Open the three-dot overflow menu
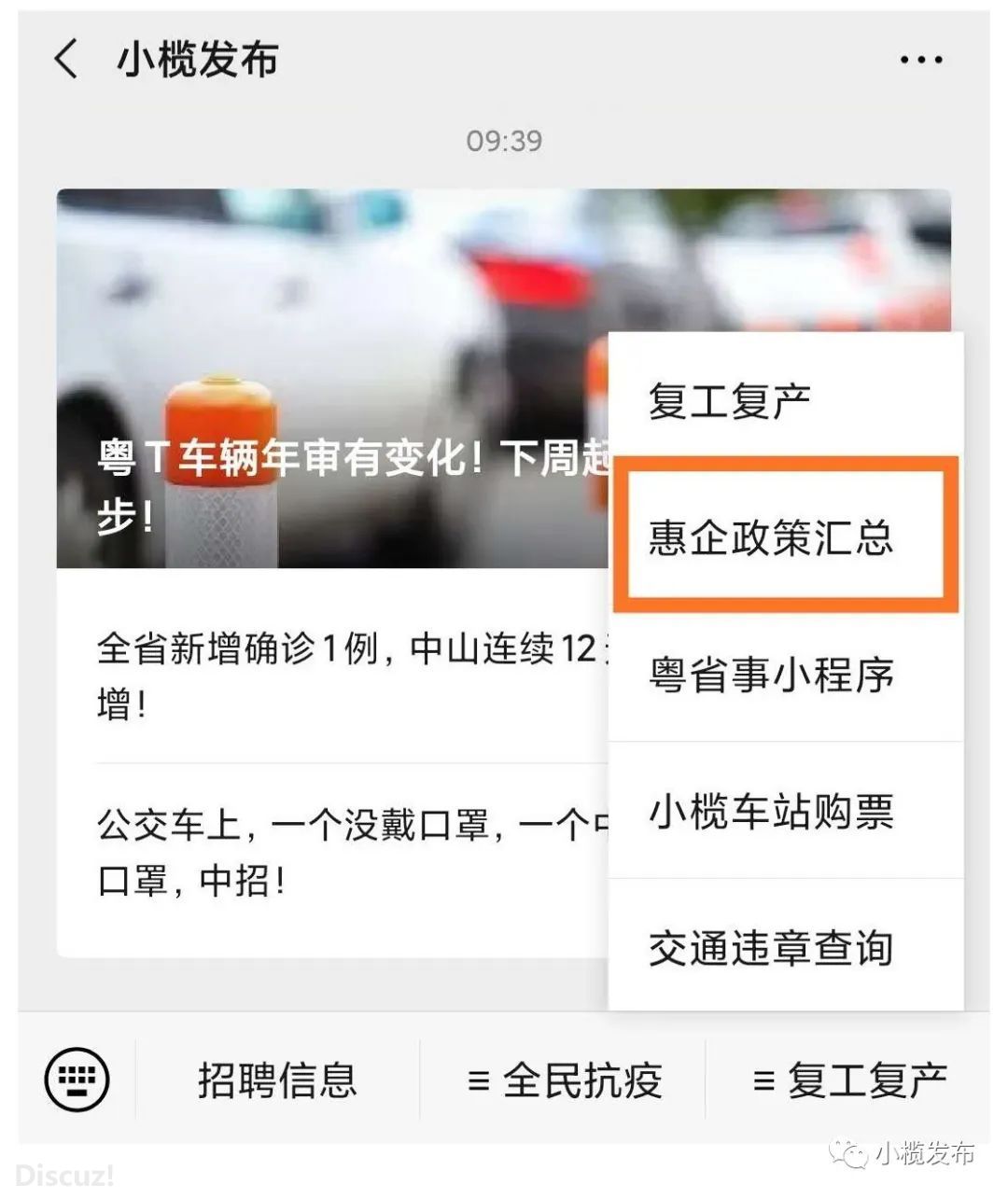Viewport: 1008px width, 1198px height. (920, 60)
